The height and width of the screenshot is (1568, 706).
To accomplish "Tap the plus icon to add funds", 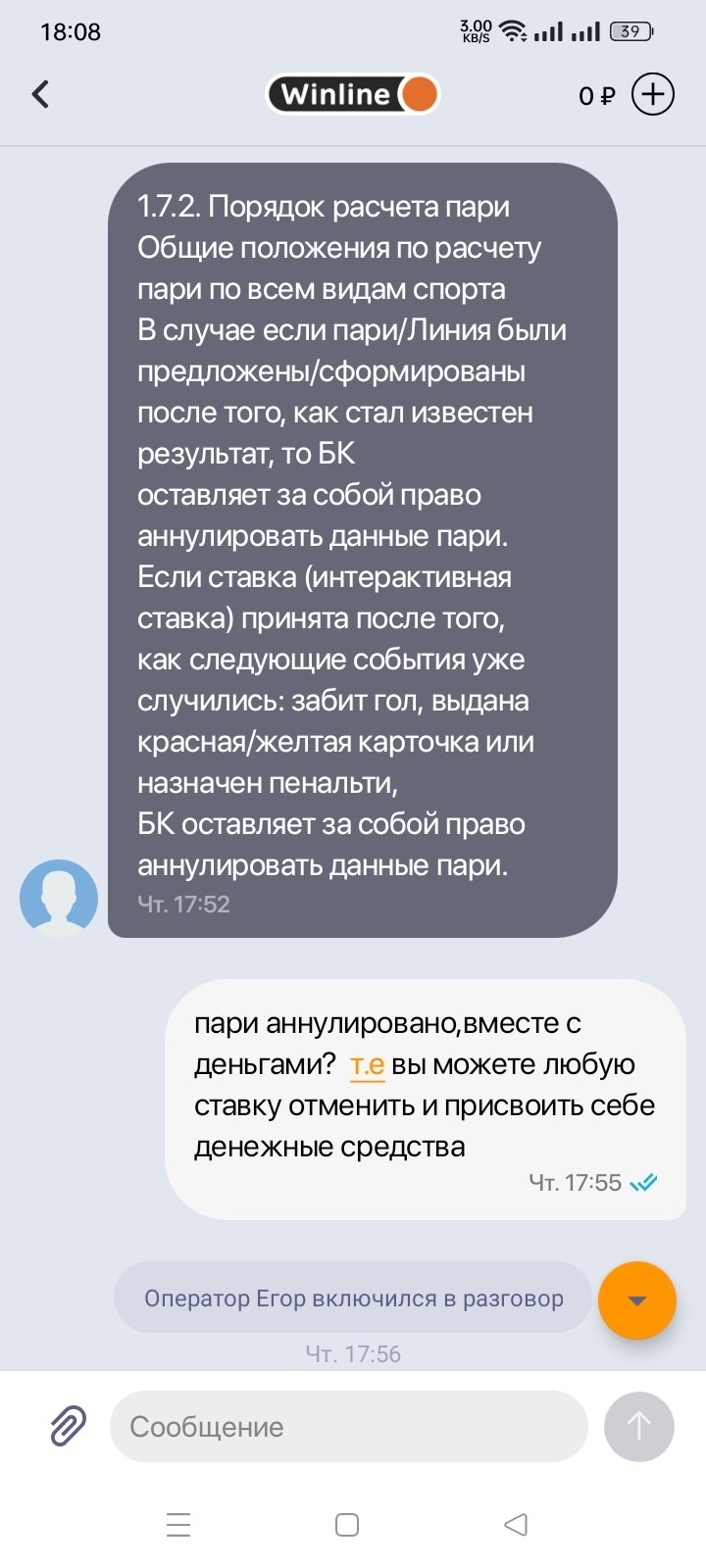I will [x=652, y=94].
